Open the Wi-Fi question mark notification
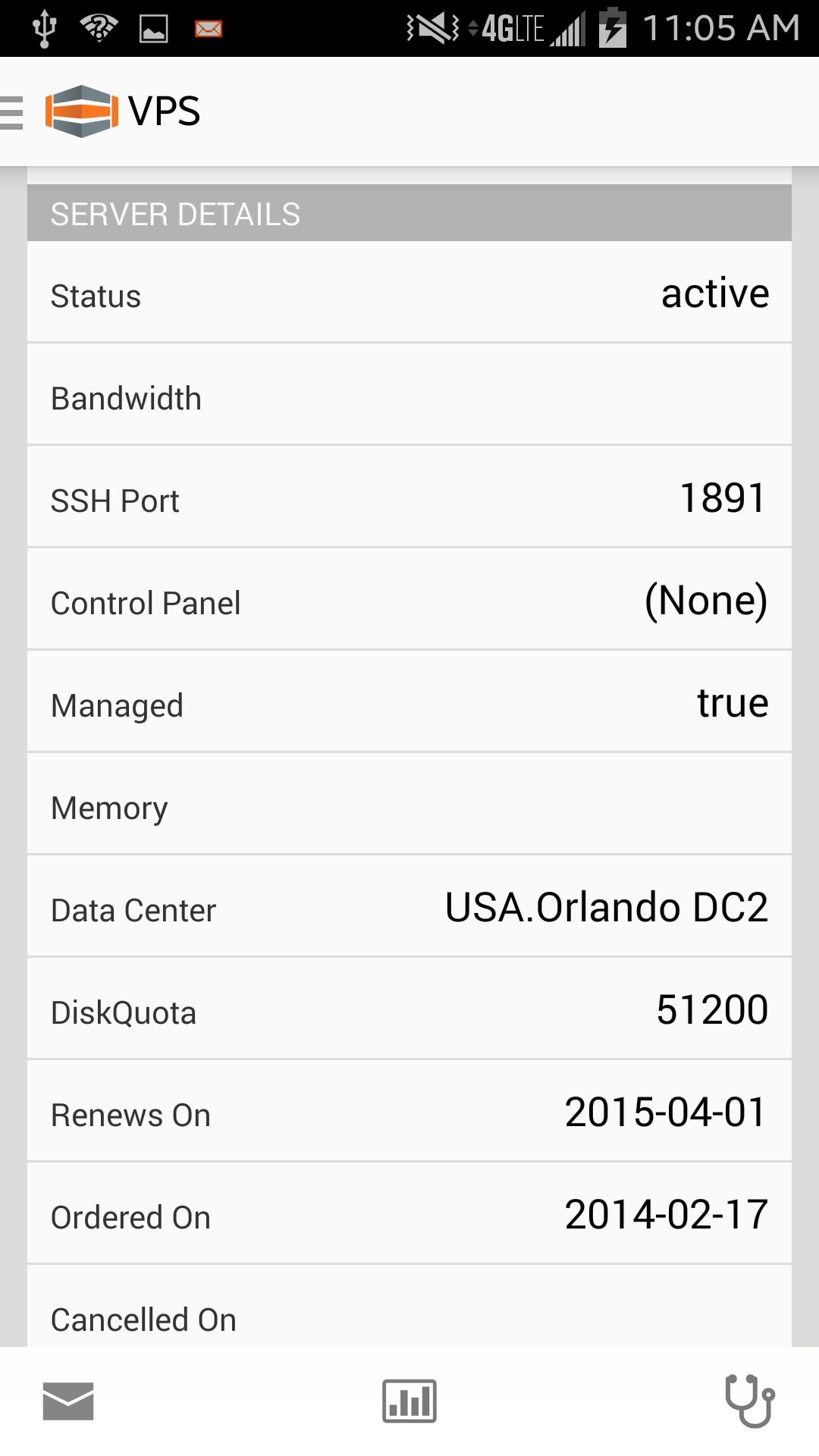The image size is (819, 1456). tap(99, 25)
